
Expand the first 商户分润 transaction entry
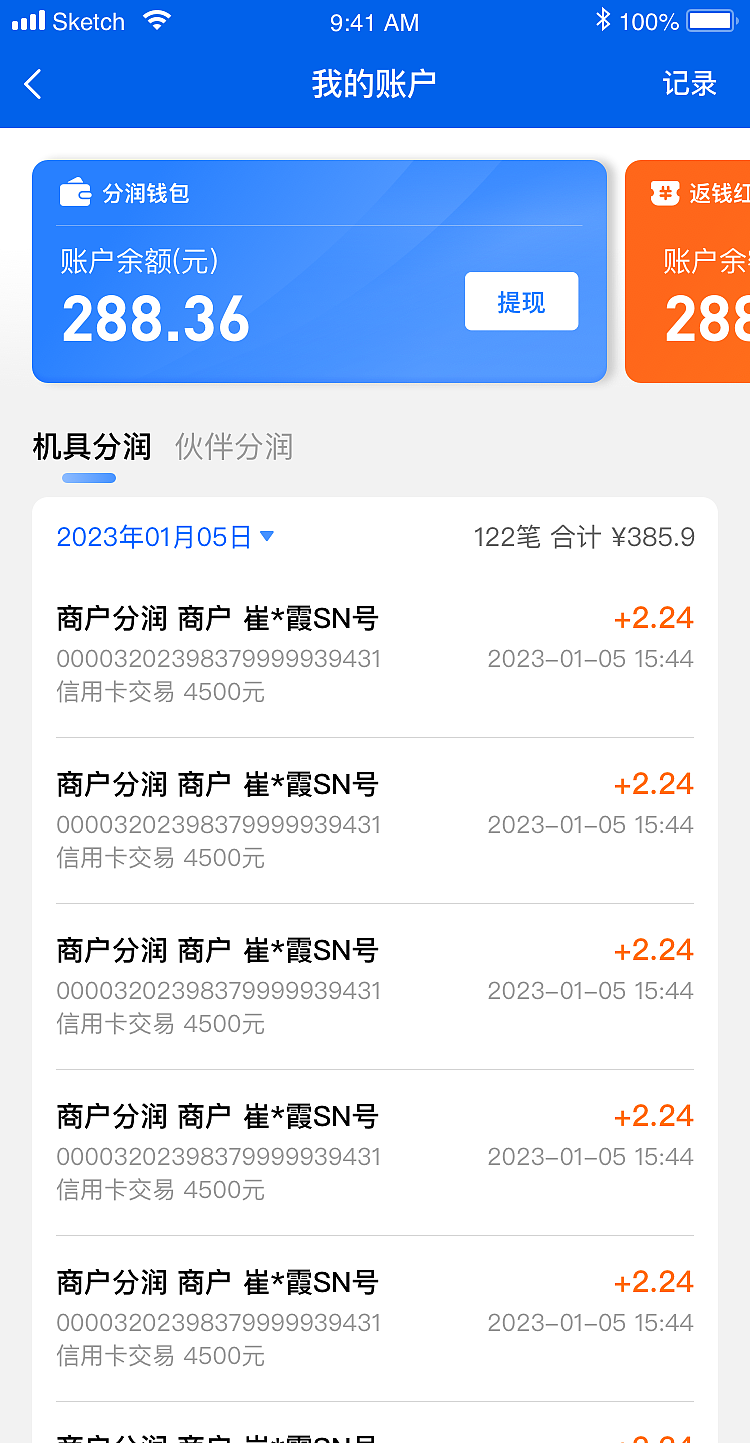[x=375, y=652]
